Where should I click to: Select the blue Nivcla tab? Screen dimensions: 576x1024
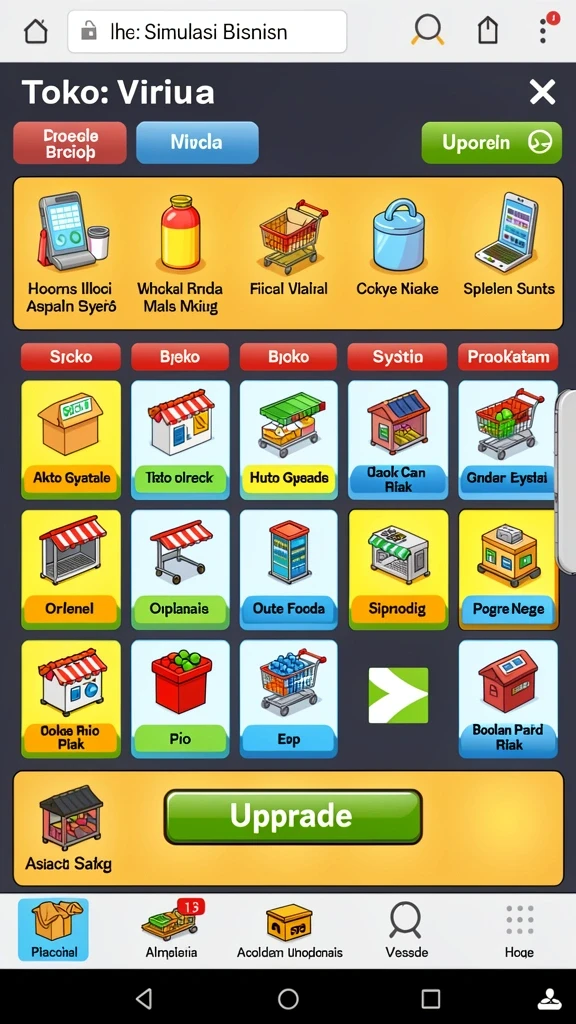(x=197, y=142)
